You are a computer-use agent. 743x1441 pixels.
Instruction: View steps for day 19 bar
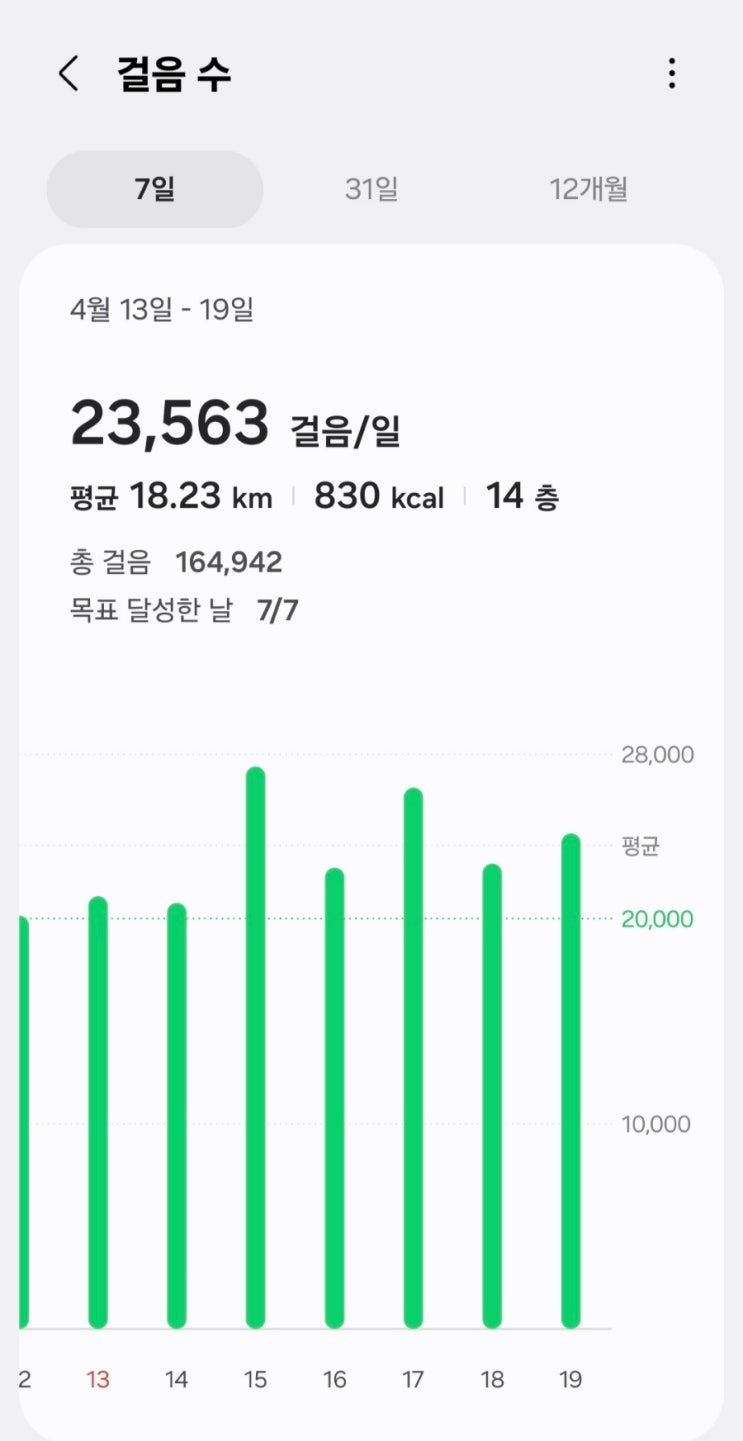(570, 1080)
